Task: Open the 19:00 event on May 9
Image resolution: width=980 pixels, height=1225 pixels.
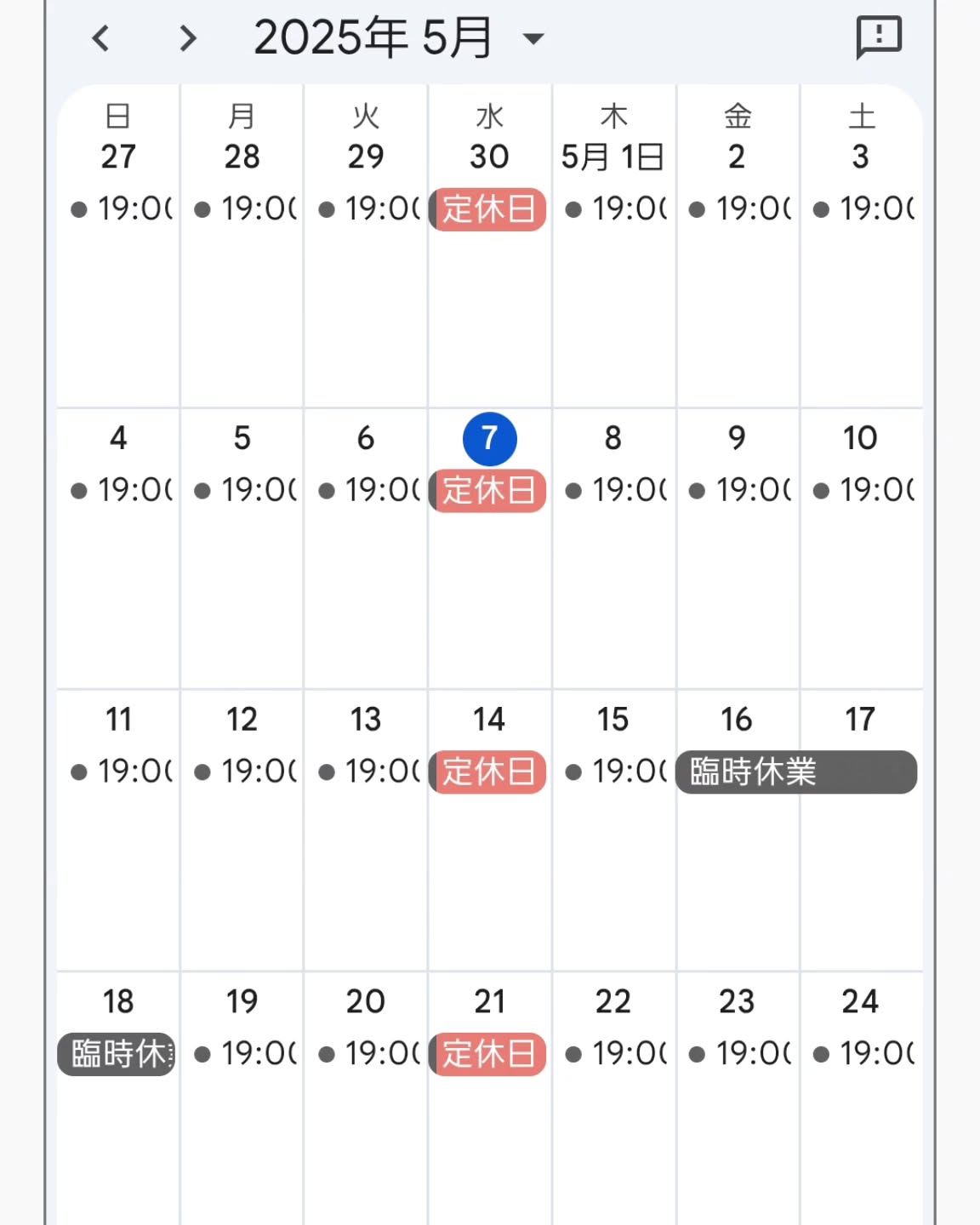Action: [739, 491]
